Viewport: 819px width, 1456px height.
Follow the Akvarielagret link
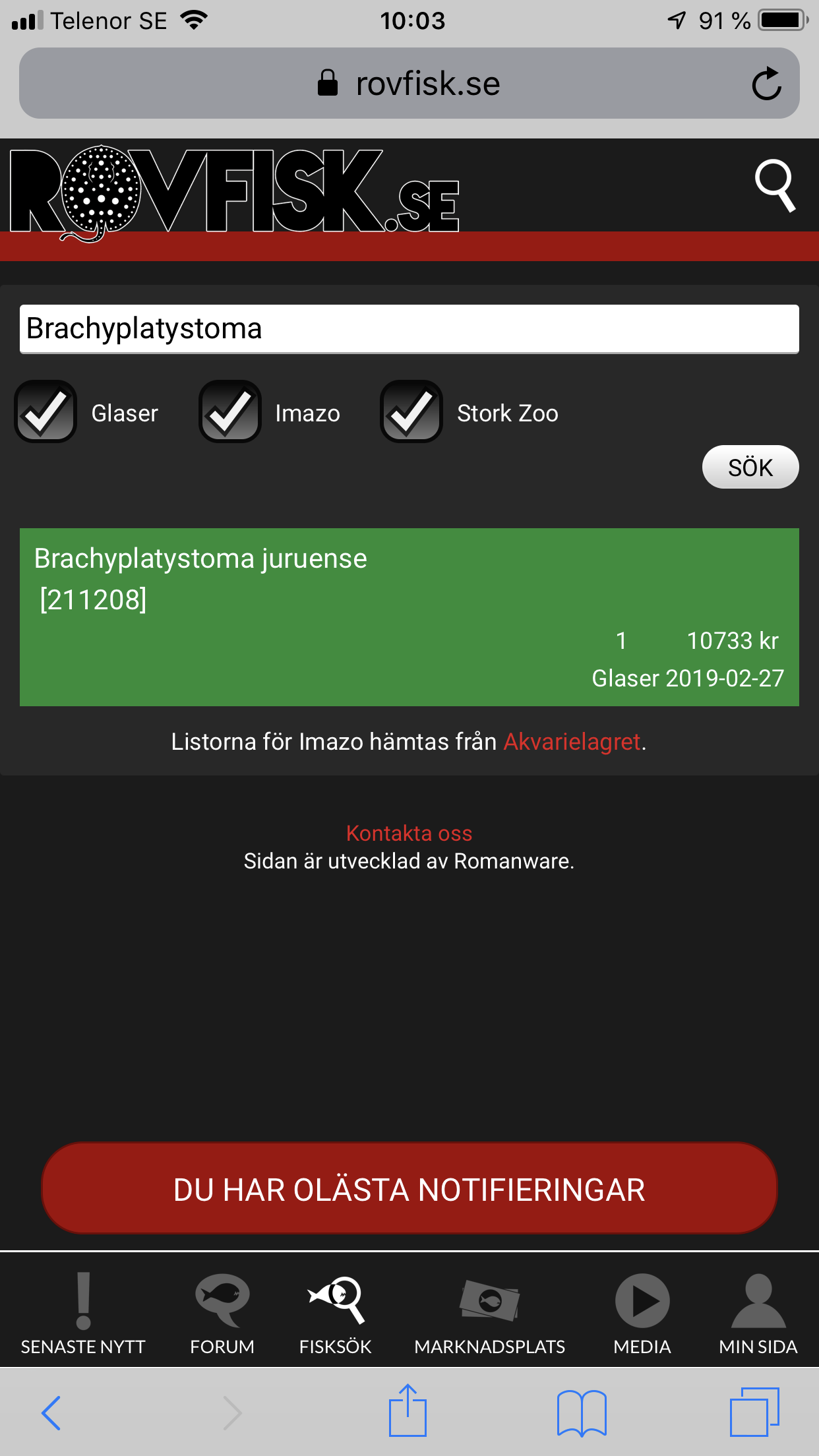572,742
